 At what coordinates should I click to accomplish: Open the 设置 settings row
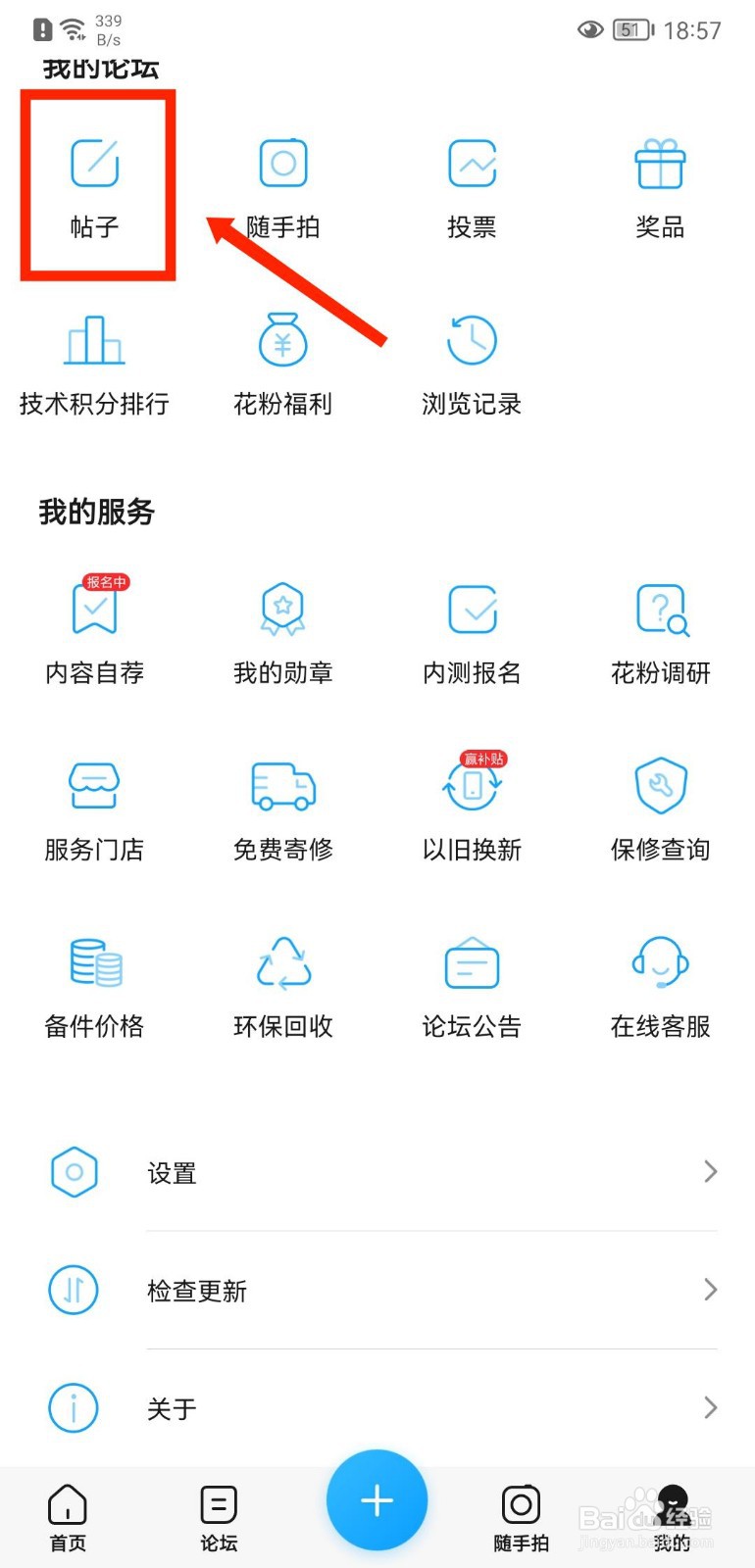tap(377, 1172)
